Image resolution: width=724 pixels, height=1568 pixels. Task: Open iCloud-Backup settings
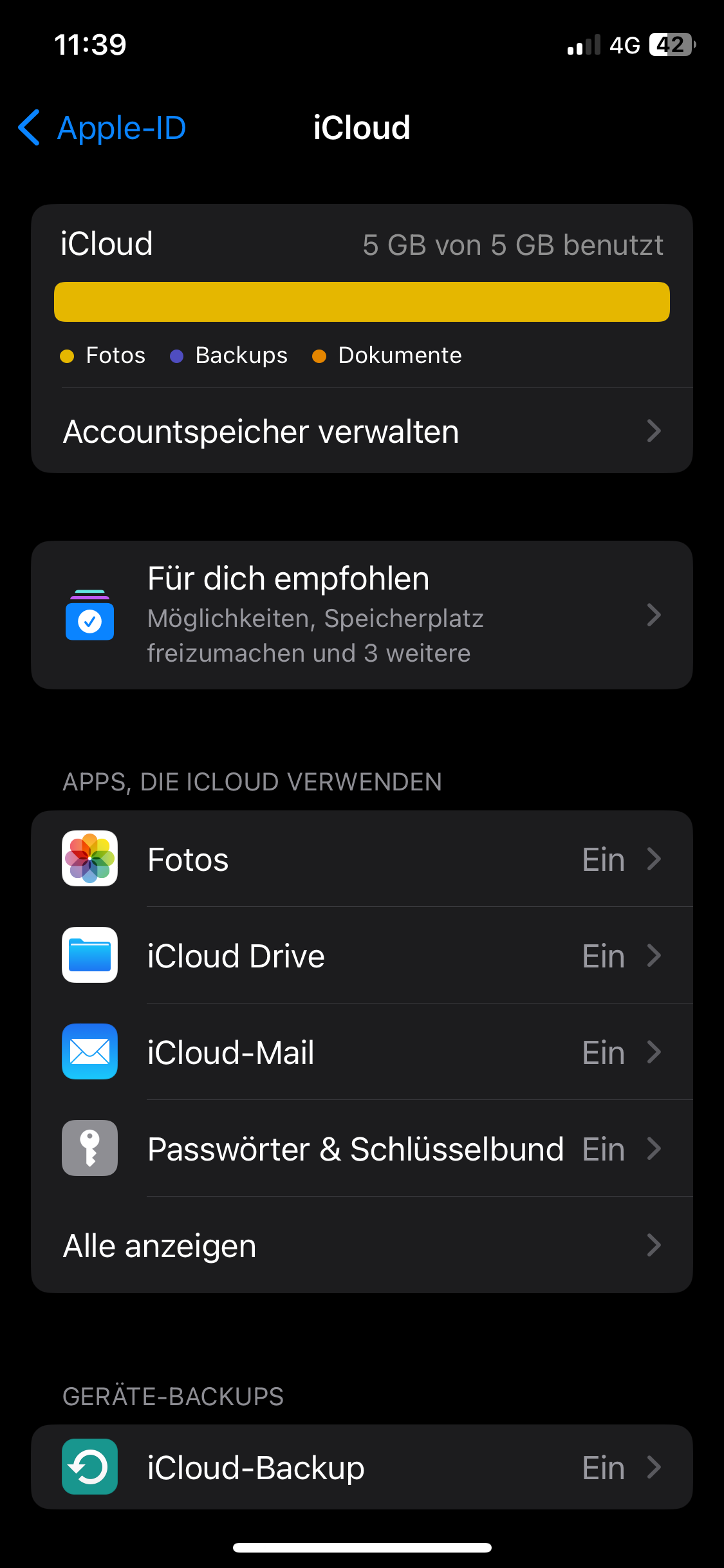click(x=360, y=1468)
